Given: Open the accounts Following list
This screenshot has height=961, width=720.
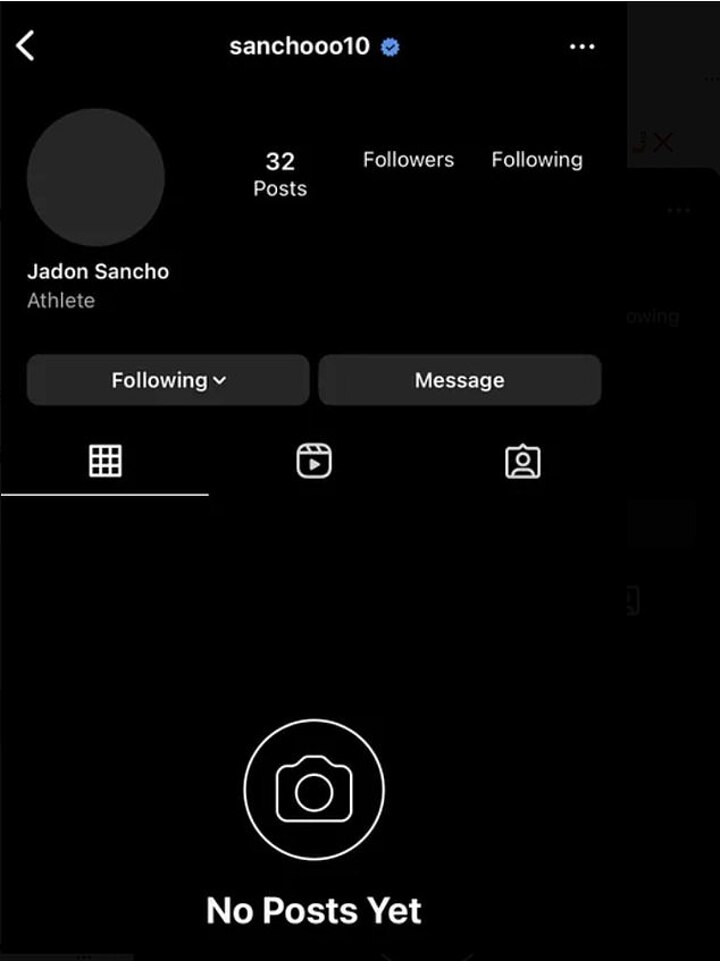Looking at the screenshot, I should [x=536, y=160].
